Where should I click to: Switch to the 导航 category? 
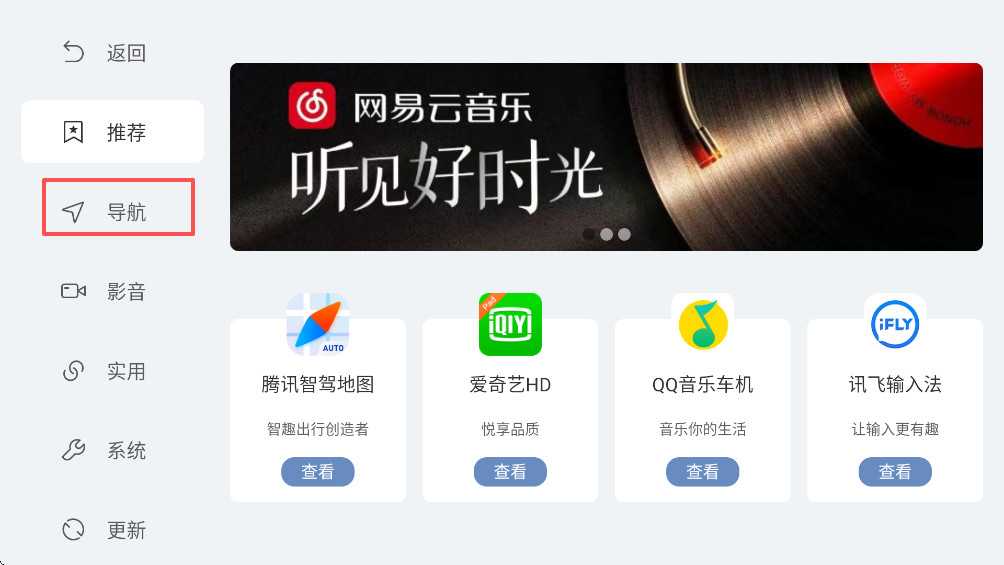click(x=118, y=211)
